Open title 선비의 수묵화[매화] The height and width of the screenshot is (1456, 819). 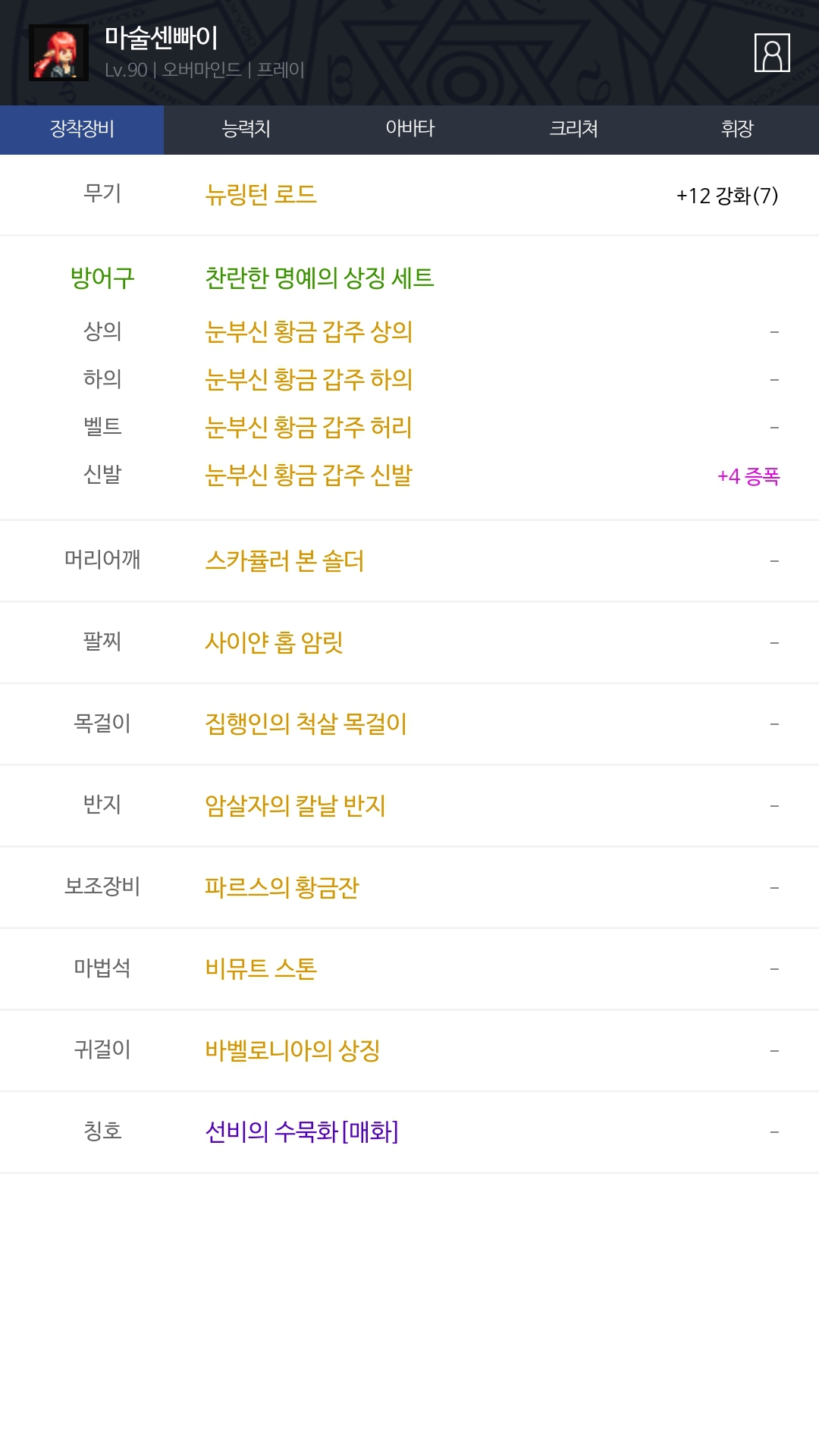pyautogui.click(x=301, y=1132)
